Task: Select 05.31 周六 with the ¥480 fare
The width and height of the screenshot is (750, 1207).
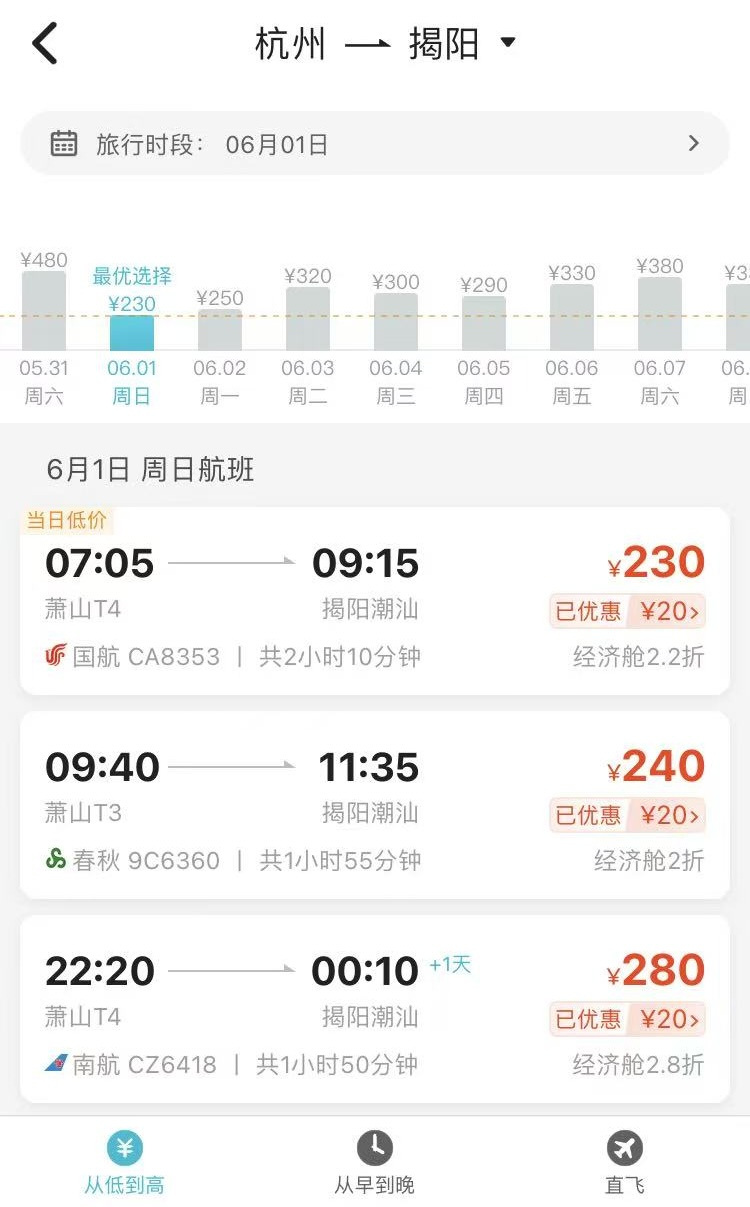Action: point(44,329)
